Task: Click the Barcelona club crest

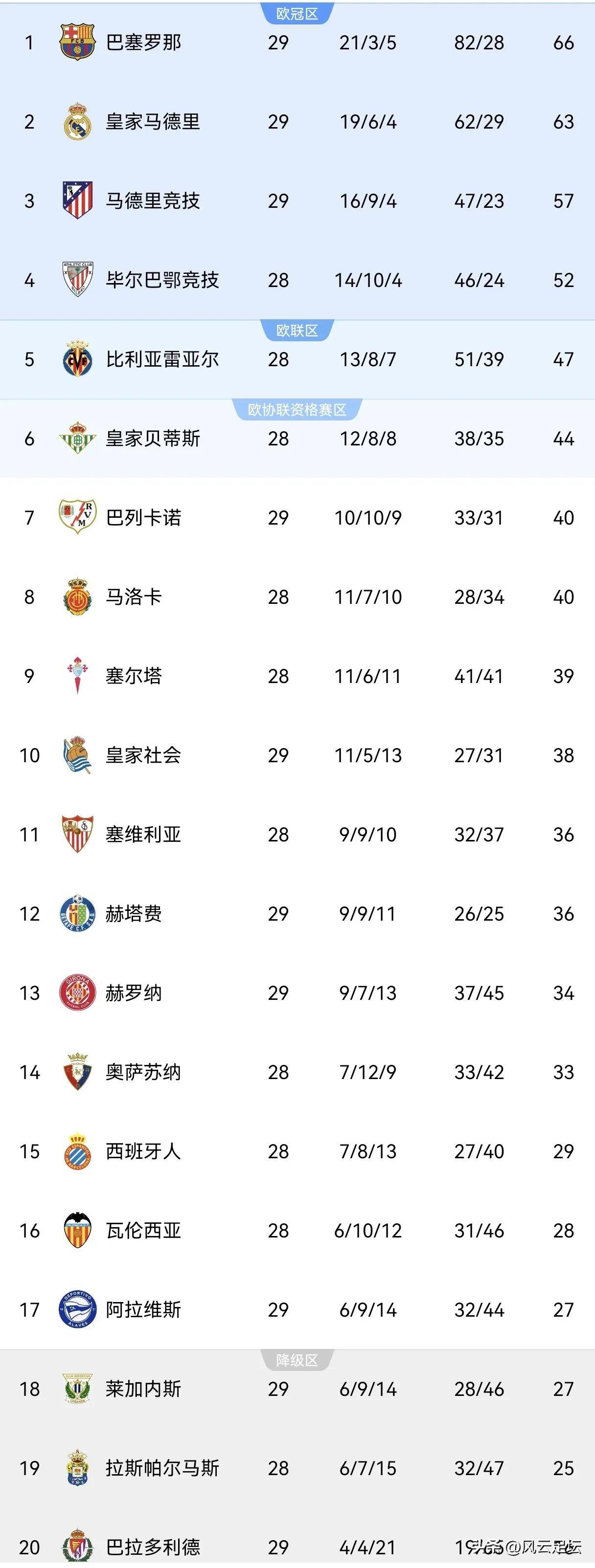Action: pos(77,42)
